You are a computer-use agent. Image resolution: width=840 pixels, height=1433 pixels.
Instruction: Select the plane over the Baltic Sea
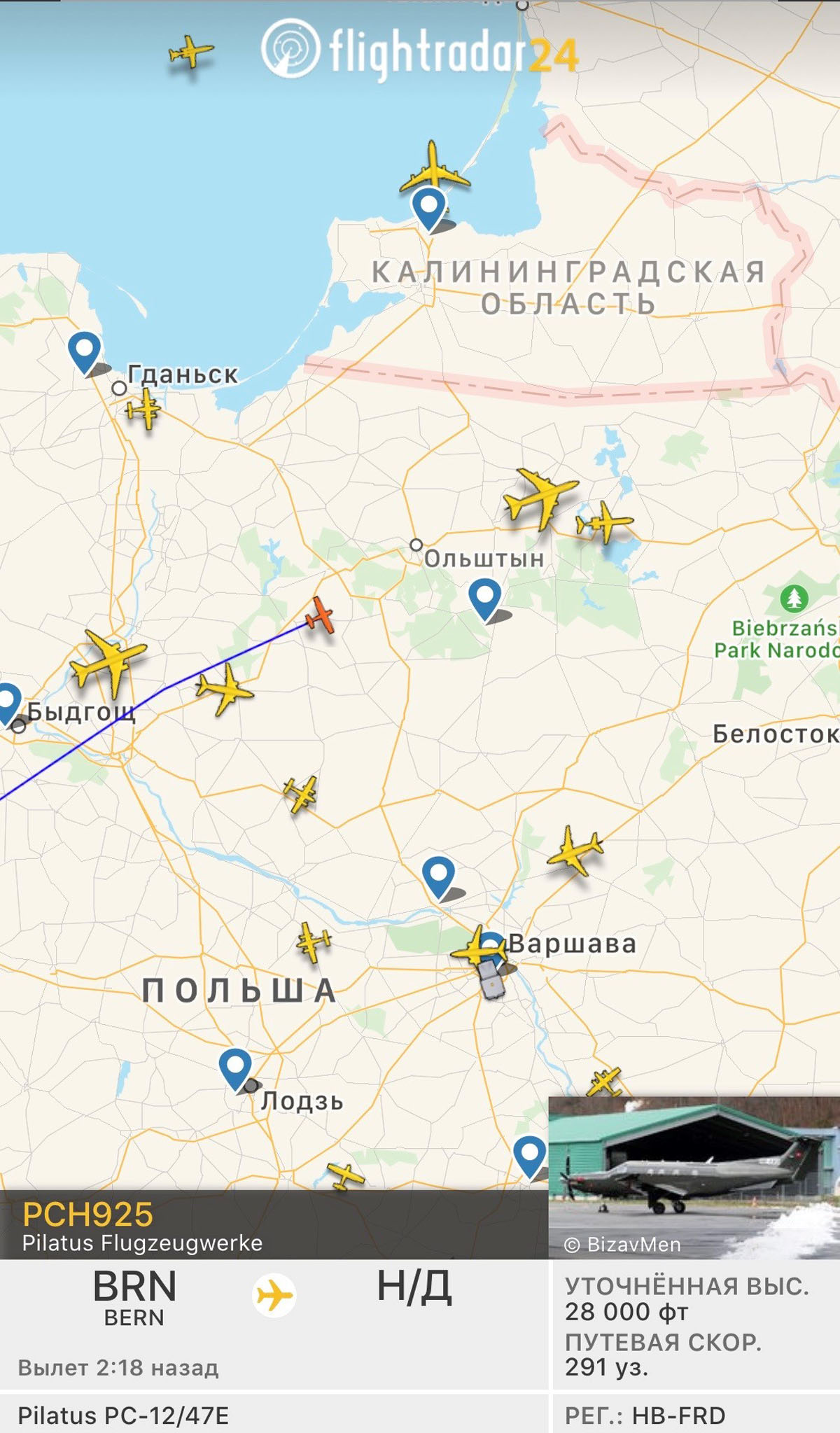tap(190, 51)
